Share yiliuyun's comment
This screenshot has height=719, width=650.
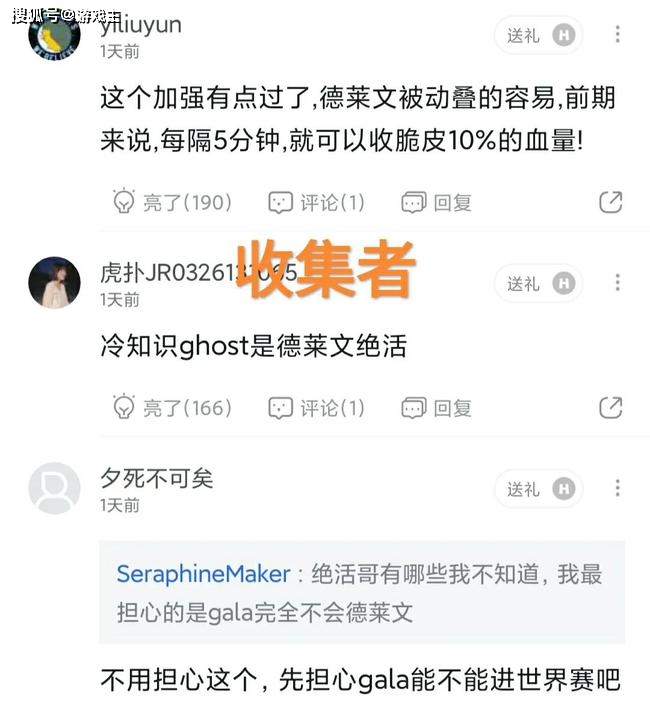(x=610, y=202)
